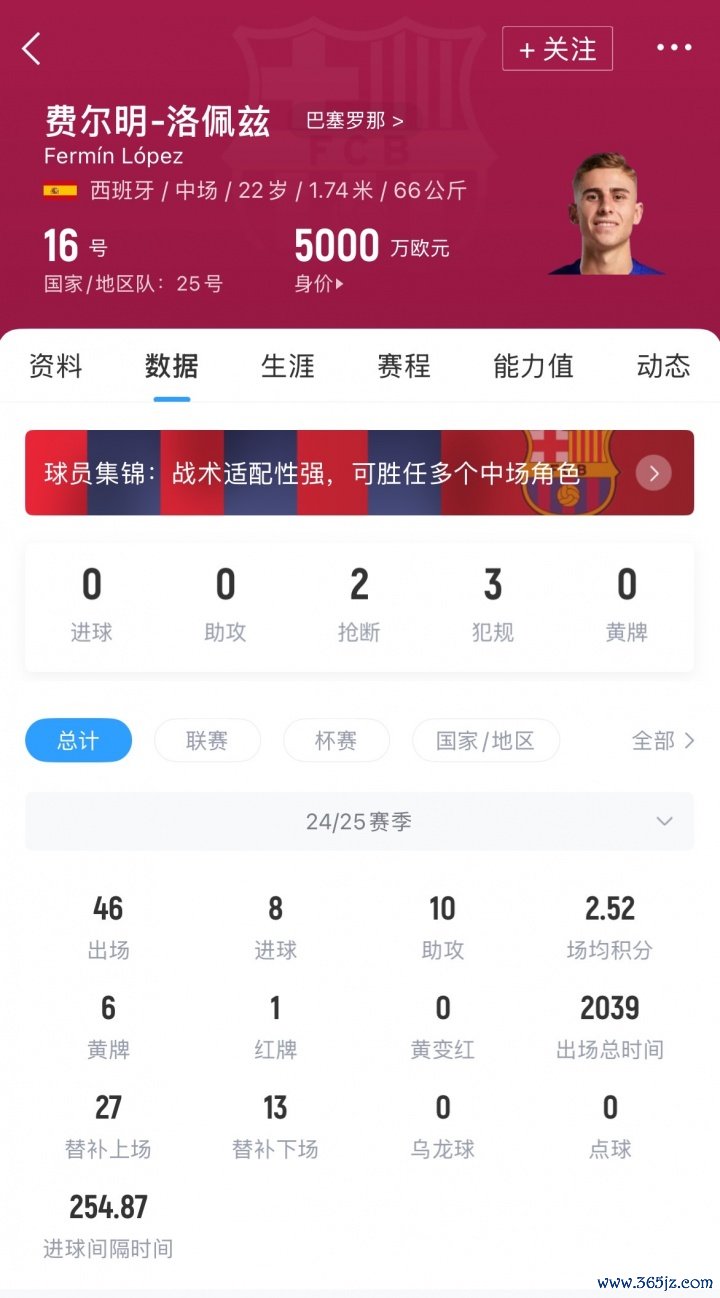Viewport: 720px width, 1298px height.
Task: Switch to the 资料 tab
Action: (x=55, y=366)
